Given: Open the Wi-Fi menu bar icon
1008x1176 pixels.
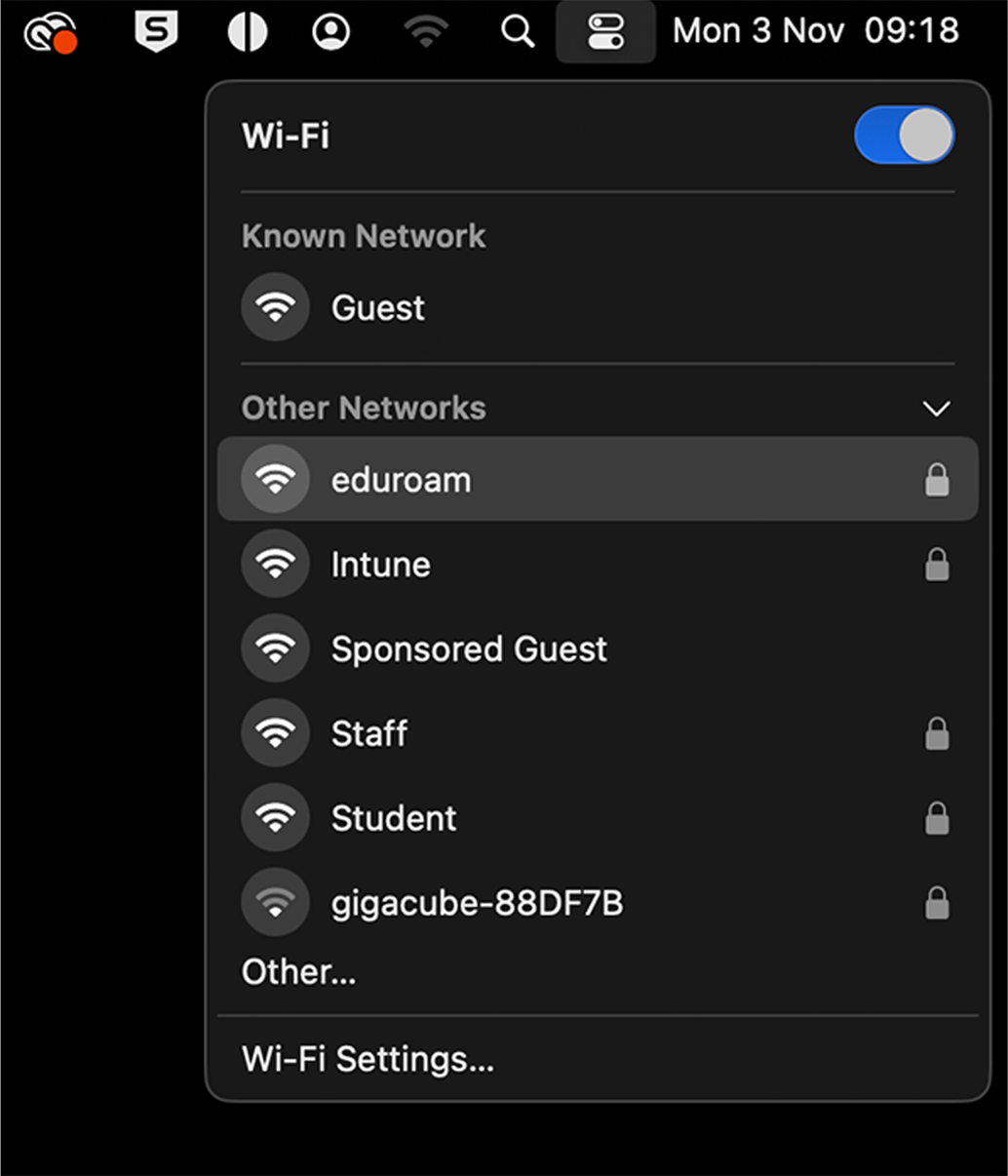Looking at the screenshot, I should tap(426, 32).
